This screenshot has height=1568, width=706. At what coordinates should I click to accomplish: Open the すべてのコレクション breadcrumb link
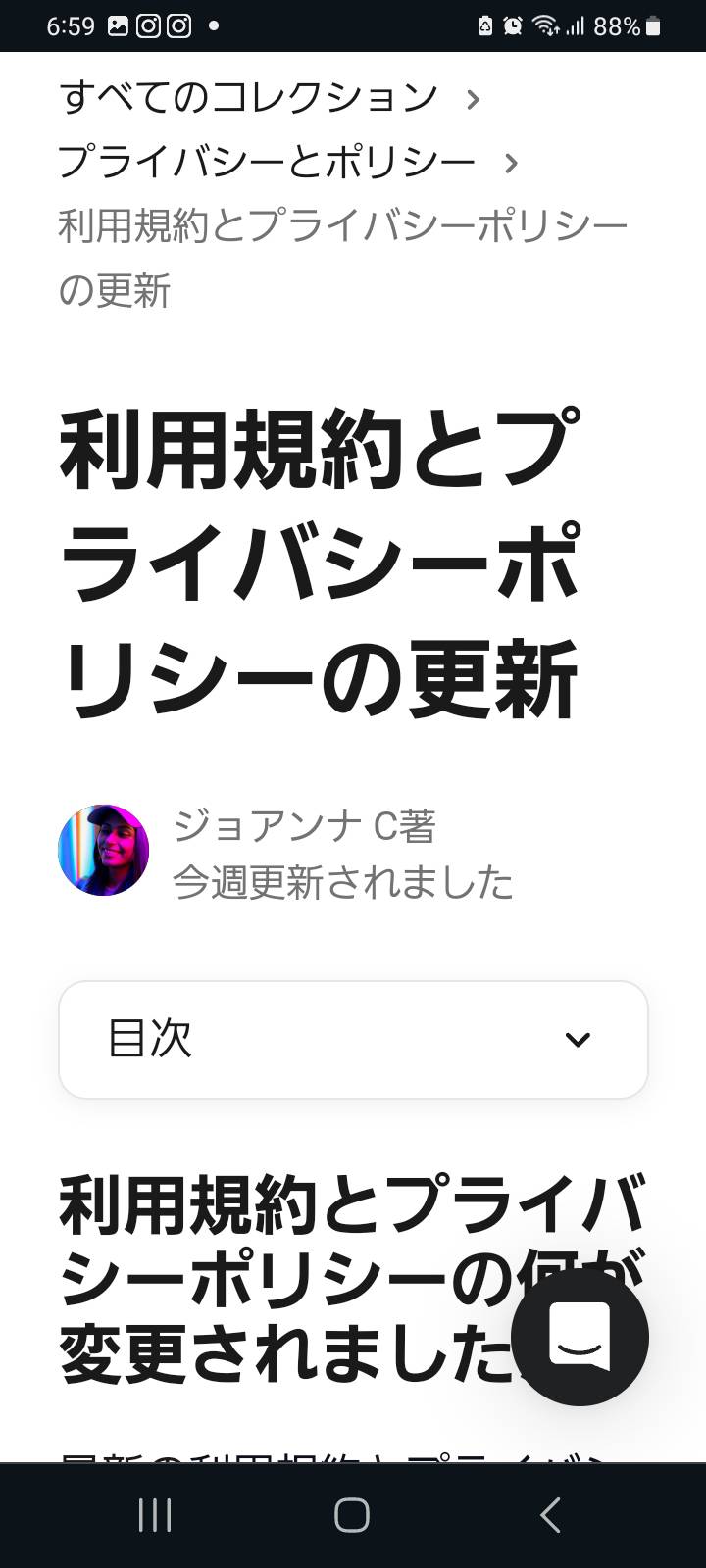click(x=248, y=97)
